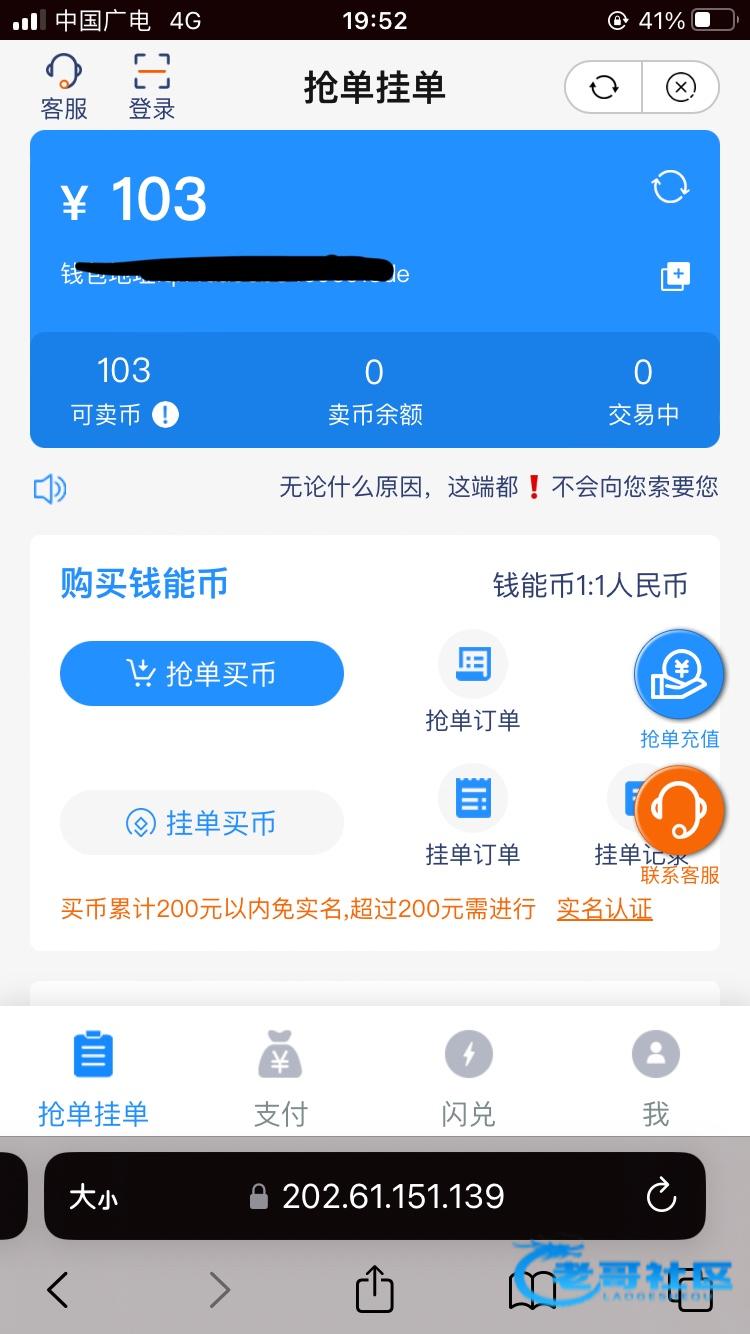Copy the wallet address
This screenshot has height=1334, width=750.
point(675,277)
